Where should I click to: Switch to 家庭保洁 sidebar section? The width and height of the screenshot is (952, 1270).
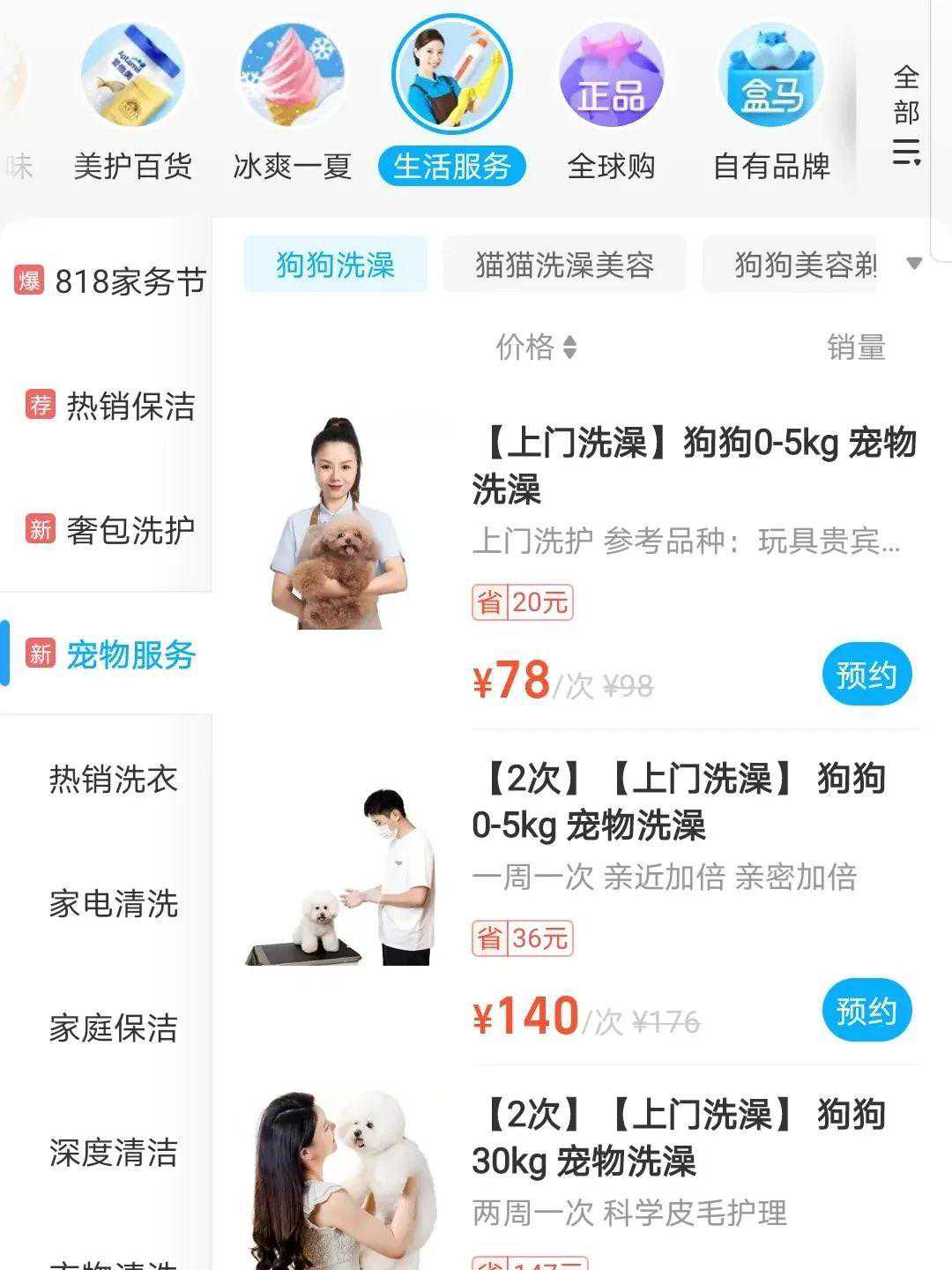coord(113,1028)
